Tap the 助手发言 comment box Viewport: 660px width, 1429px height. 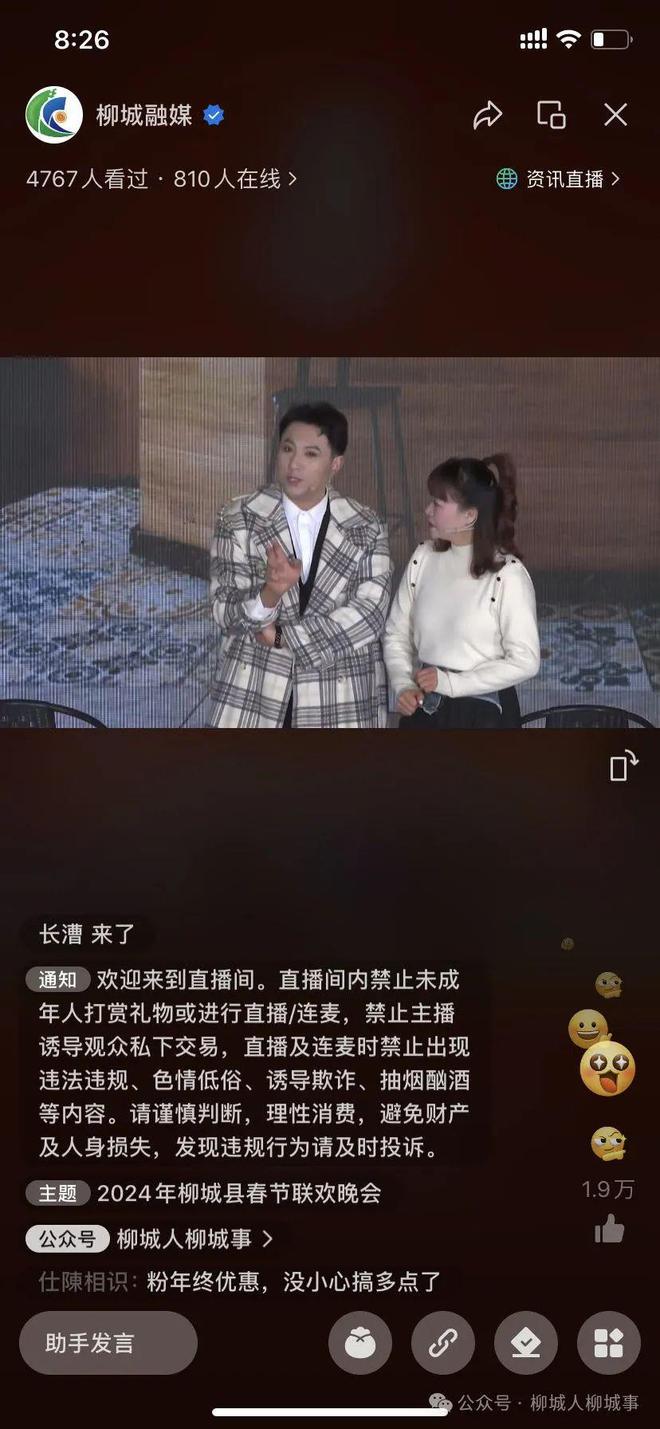pos(108,1343)
